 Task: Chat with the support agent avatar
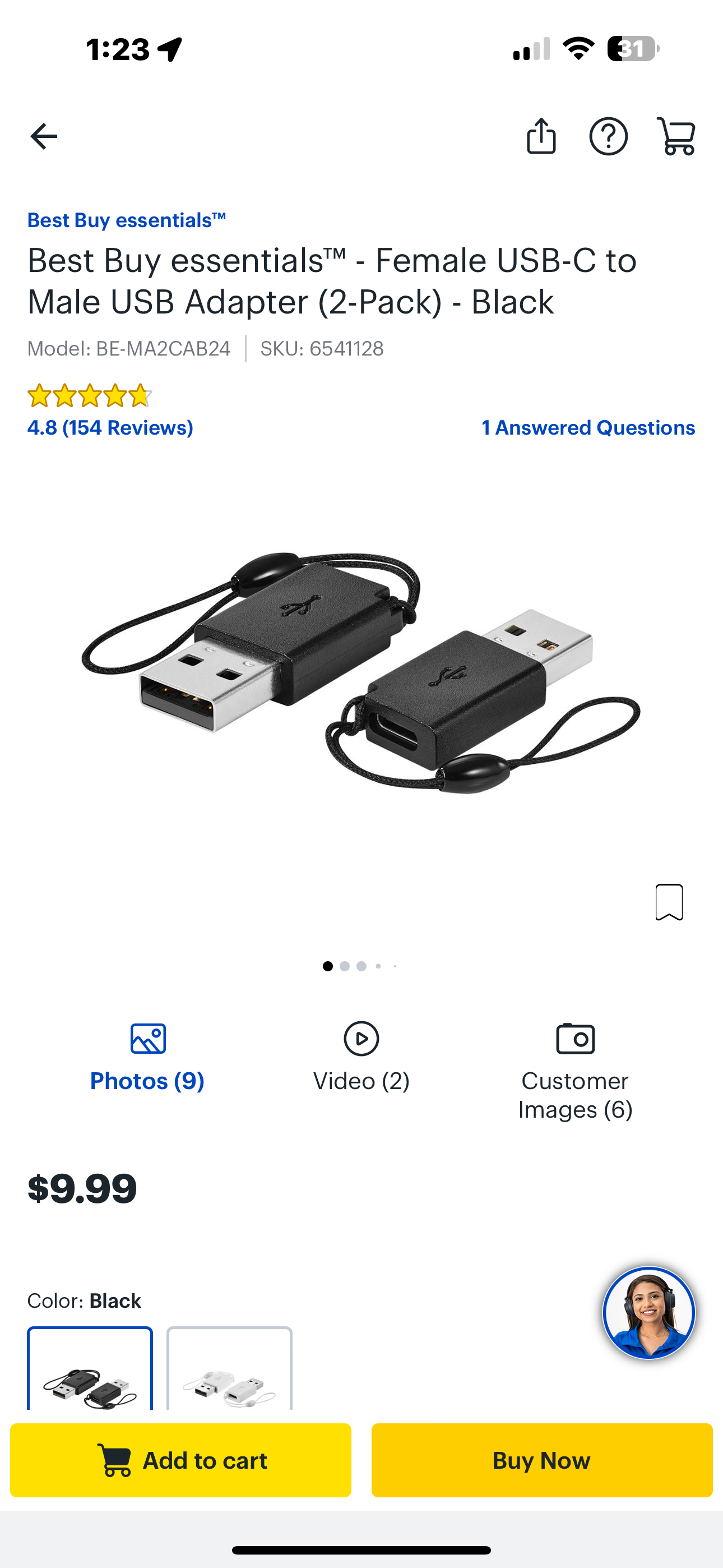(649, 1312)
